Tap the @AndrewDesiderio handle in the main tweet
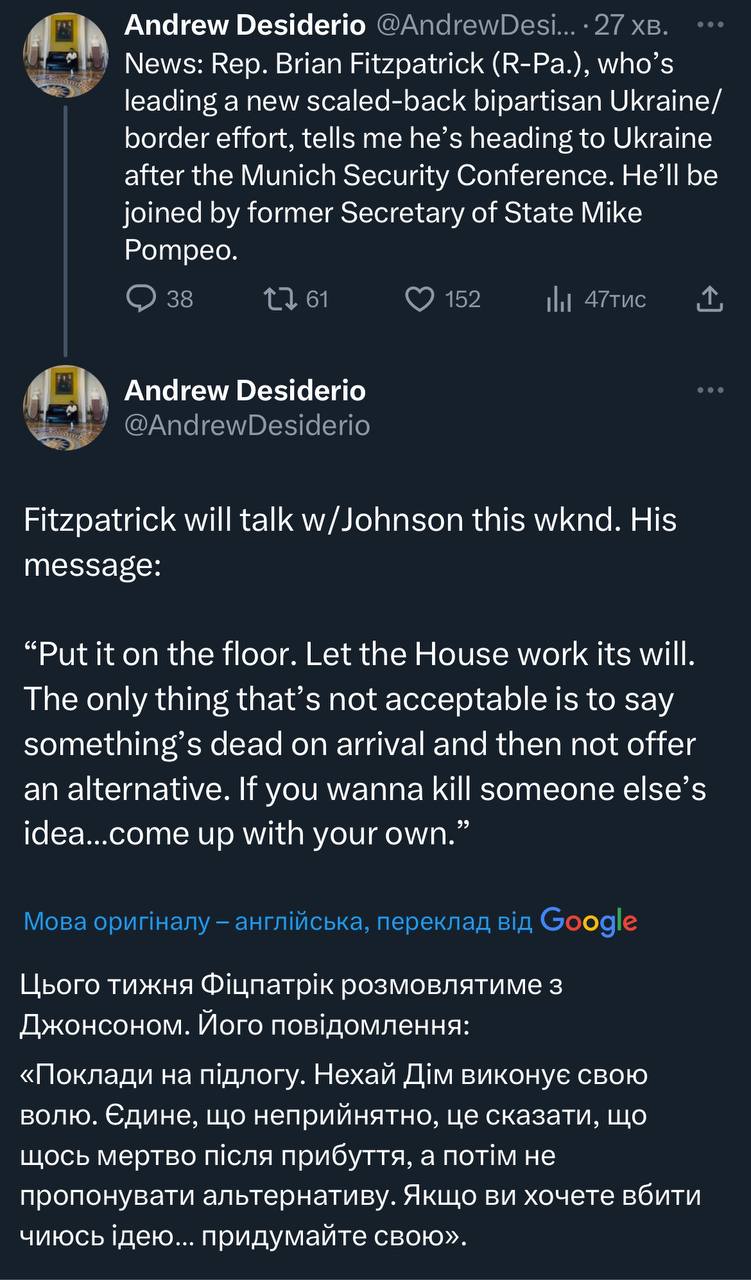751x1280 pixels. [x=246, y=425]
